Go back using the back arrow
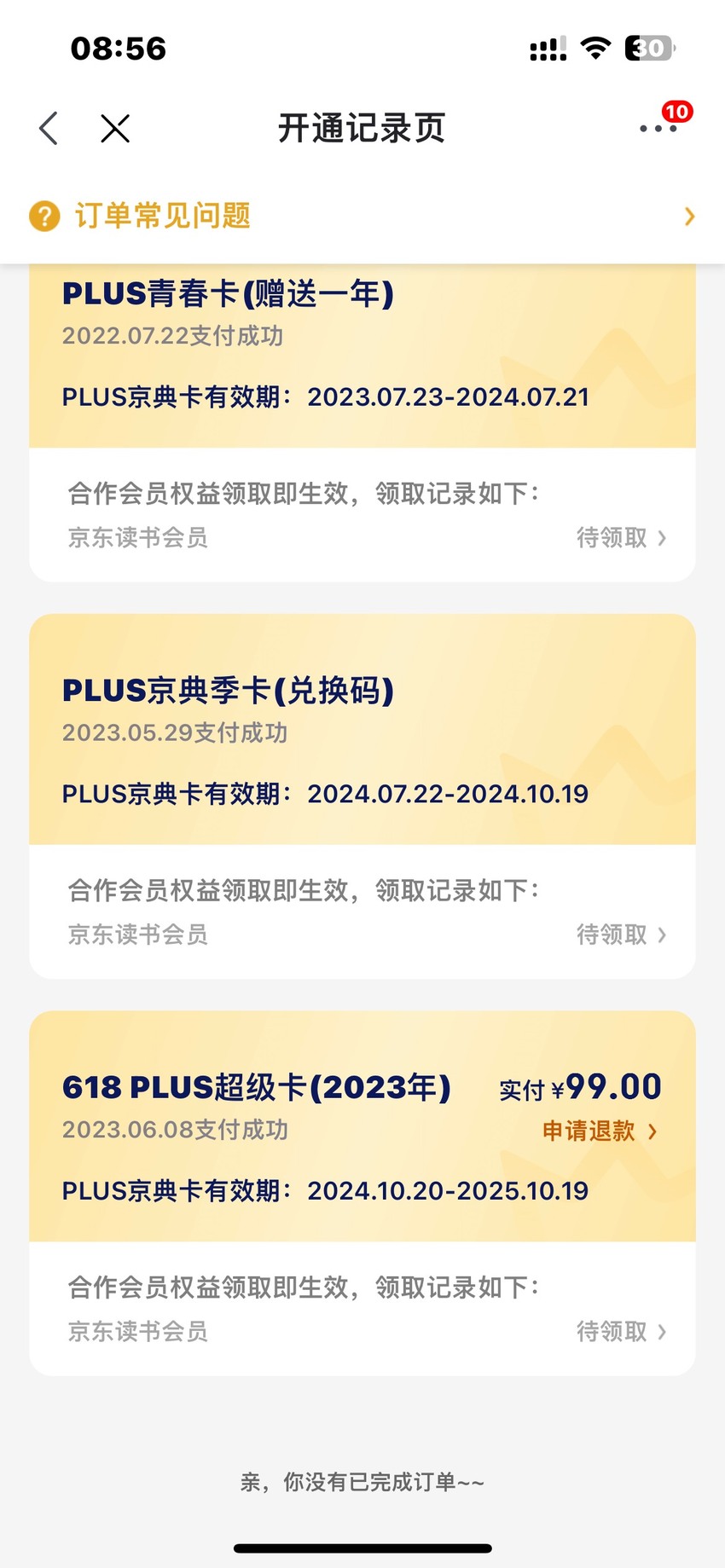 pyautogui.click(x=49, y=129)
